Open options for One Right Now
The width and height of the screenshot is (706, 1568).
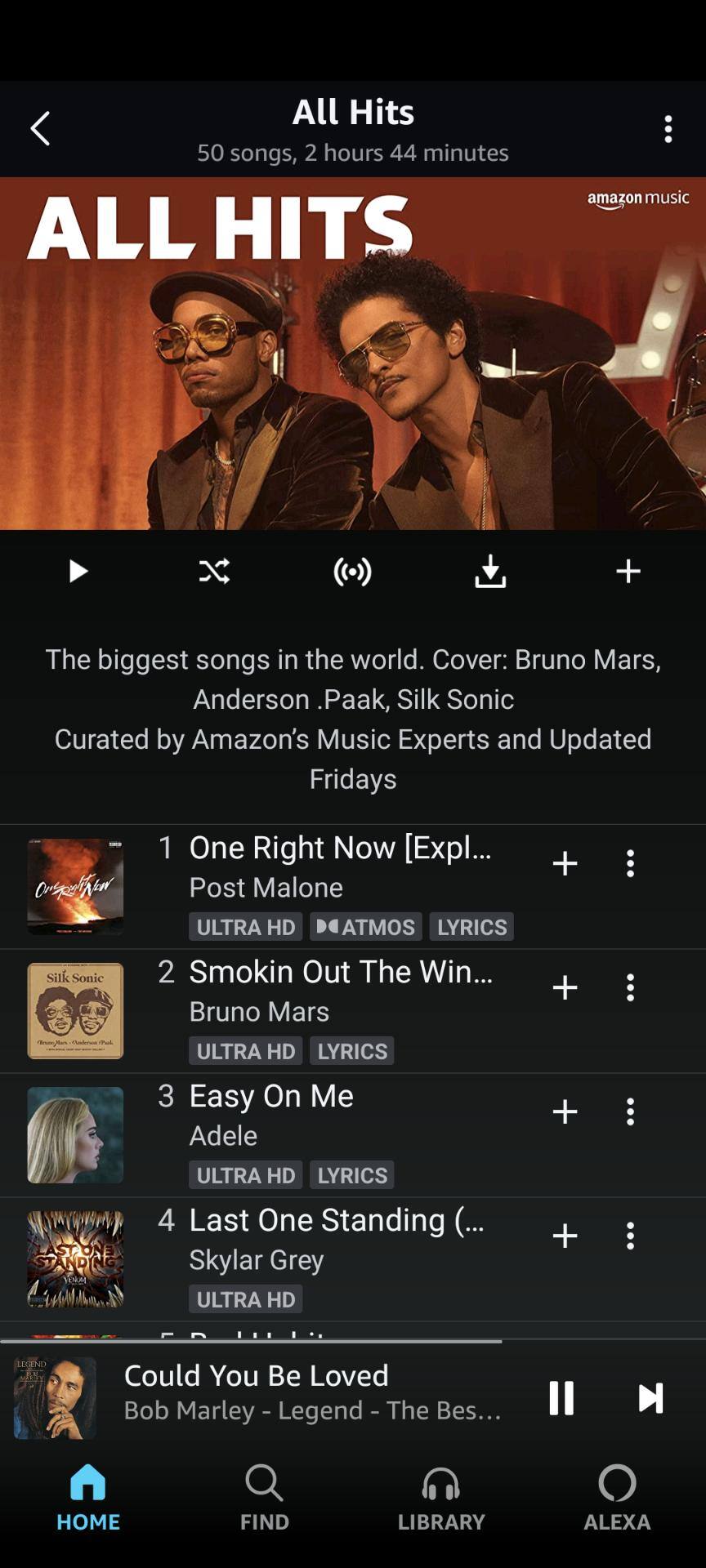click(630, 863)
